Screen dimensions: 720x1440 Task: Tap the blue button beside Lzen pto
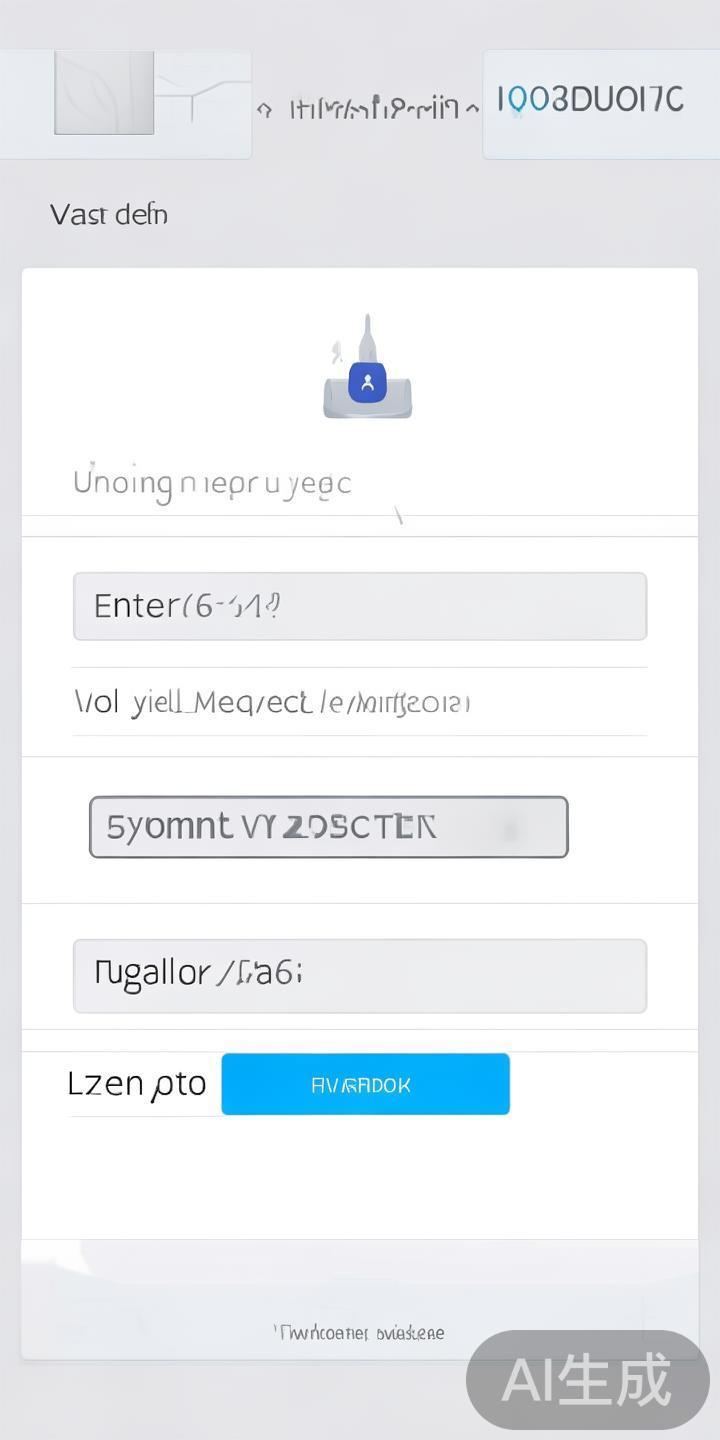[x=365, y=1084]
